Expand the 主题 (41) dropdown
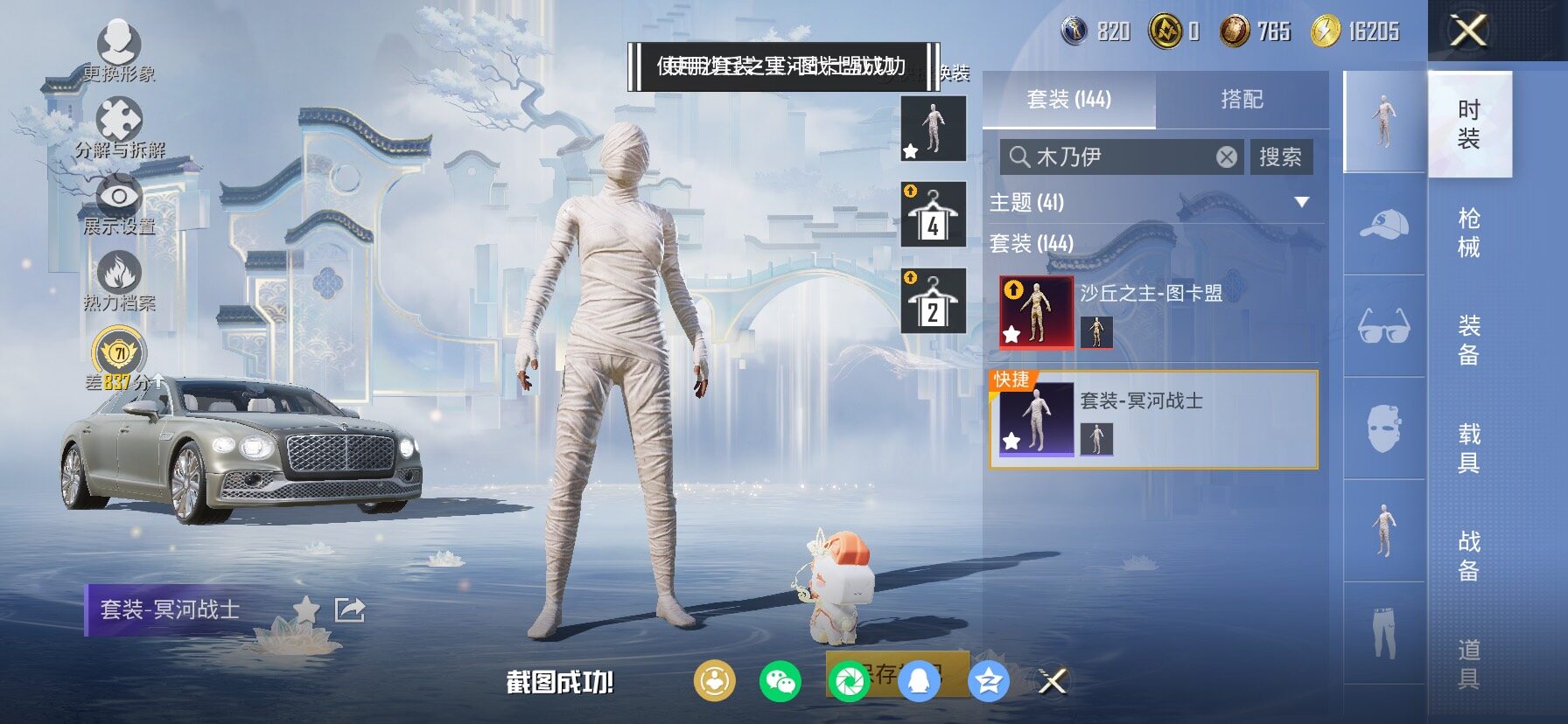The height and width of the screenshot is (724, 1568). click(1301, 203)
